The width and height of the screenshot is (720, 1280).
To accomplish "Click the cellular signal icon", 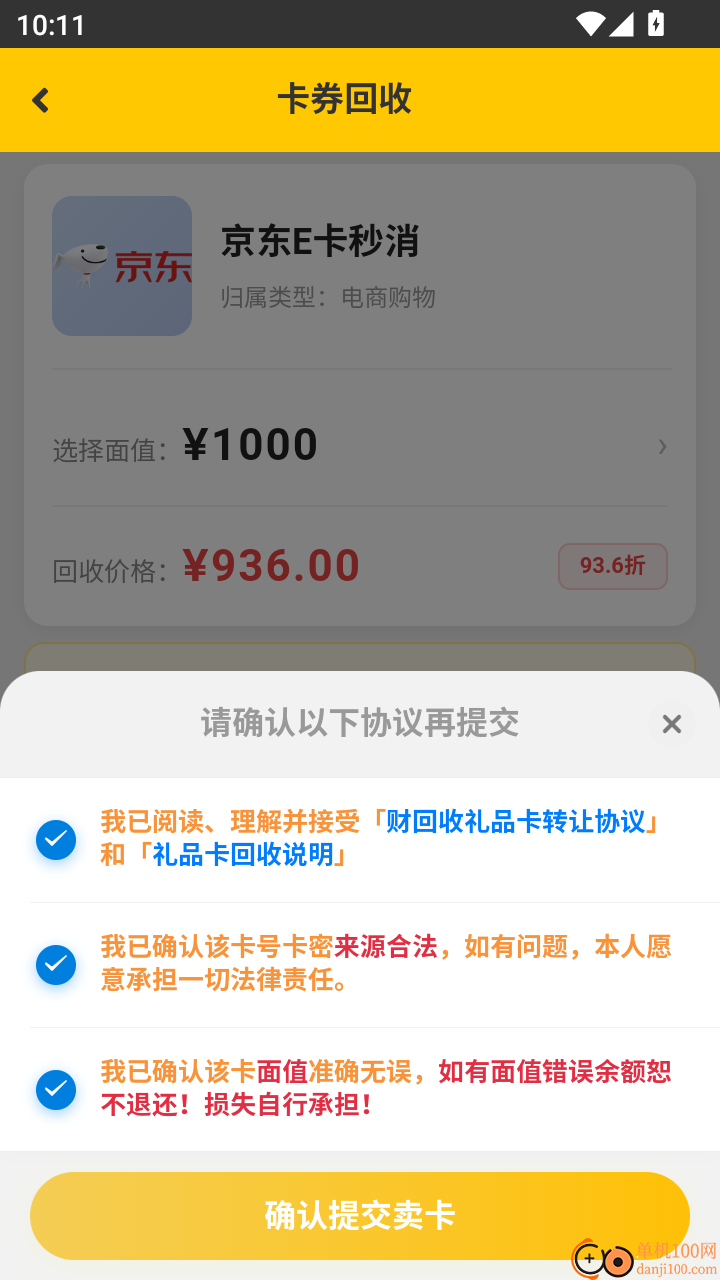I will [x=620, y=25].
